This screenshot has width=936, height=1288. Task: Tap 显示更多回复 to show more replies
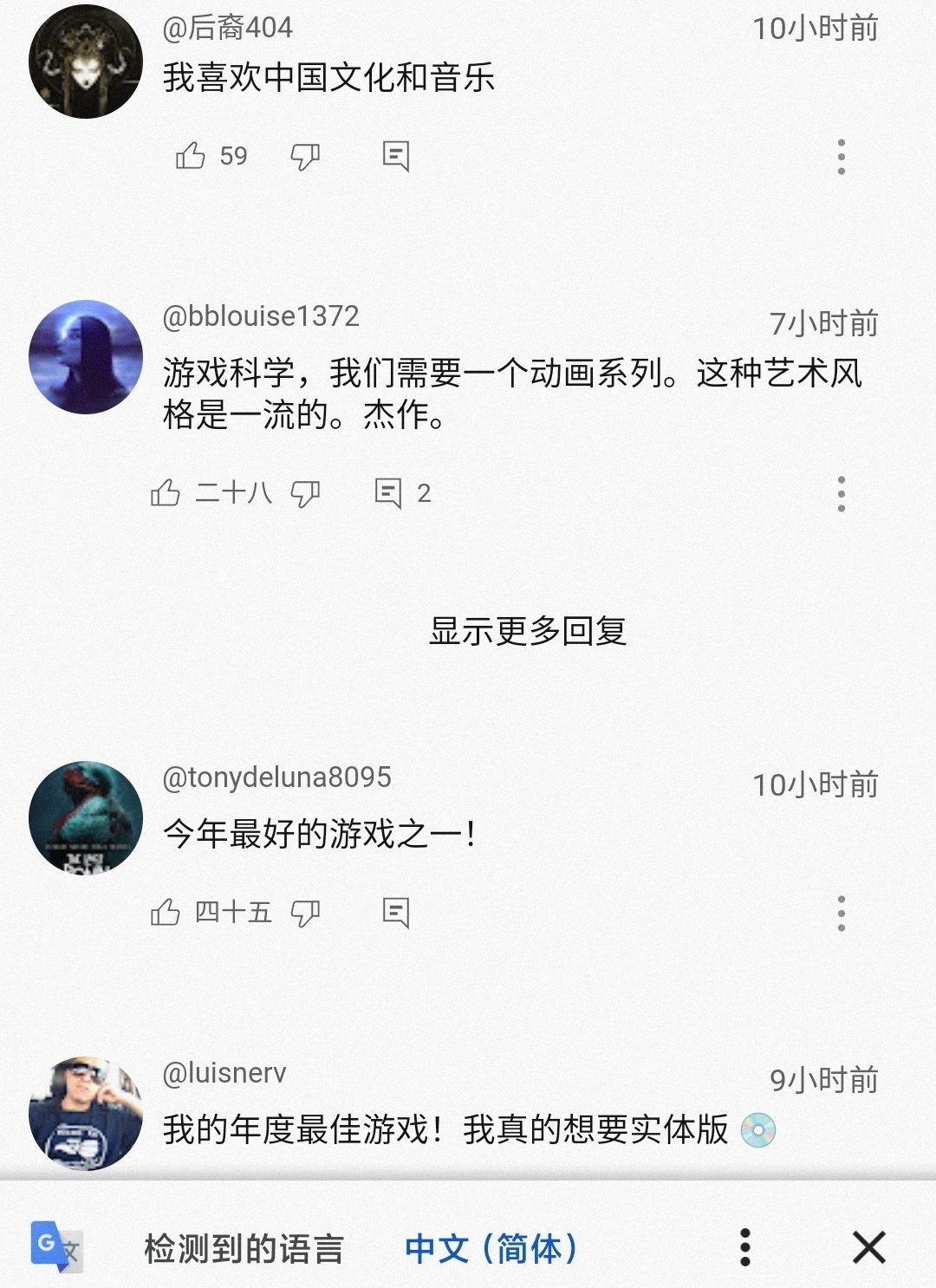(x=528, y=631)
